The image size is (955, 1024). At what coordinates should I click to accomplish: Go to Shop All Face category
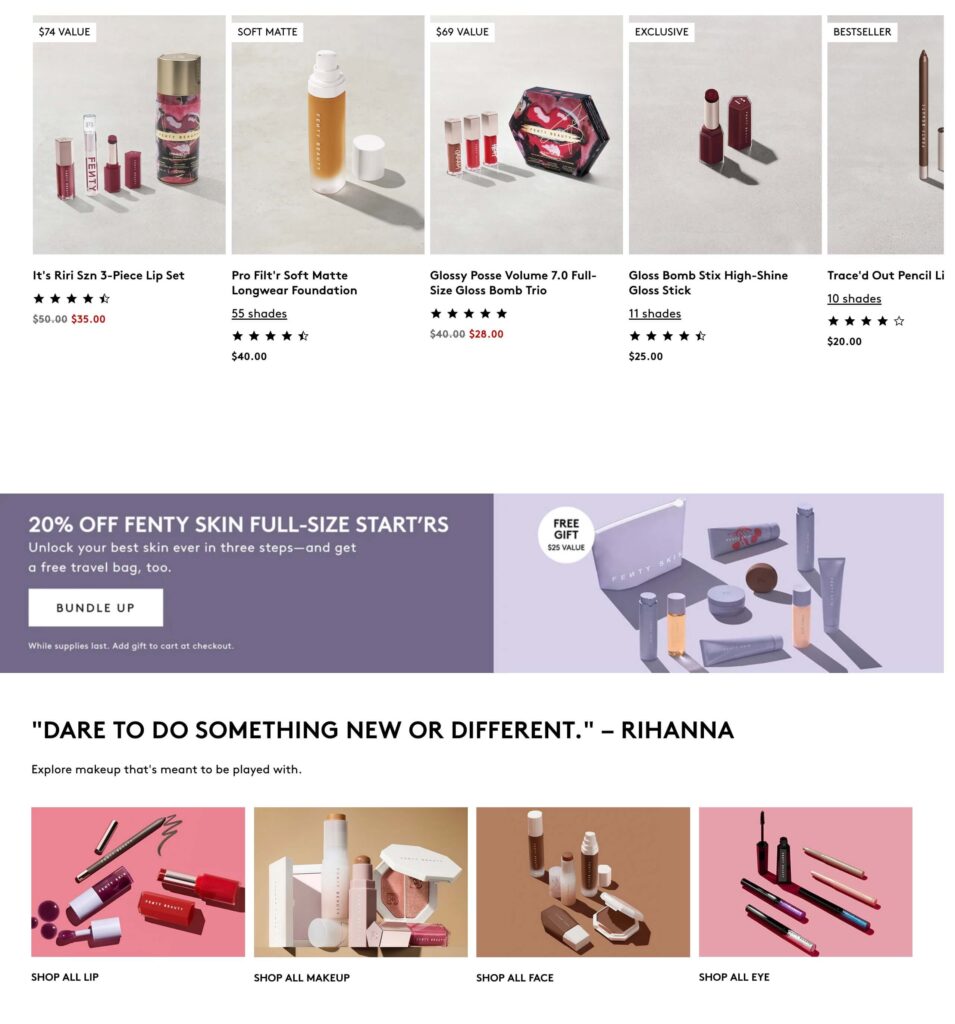point(583,882)
